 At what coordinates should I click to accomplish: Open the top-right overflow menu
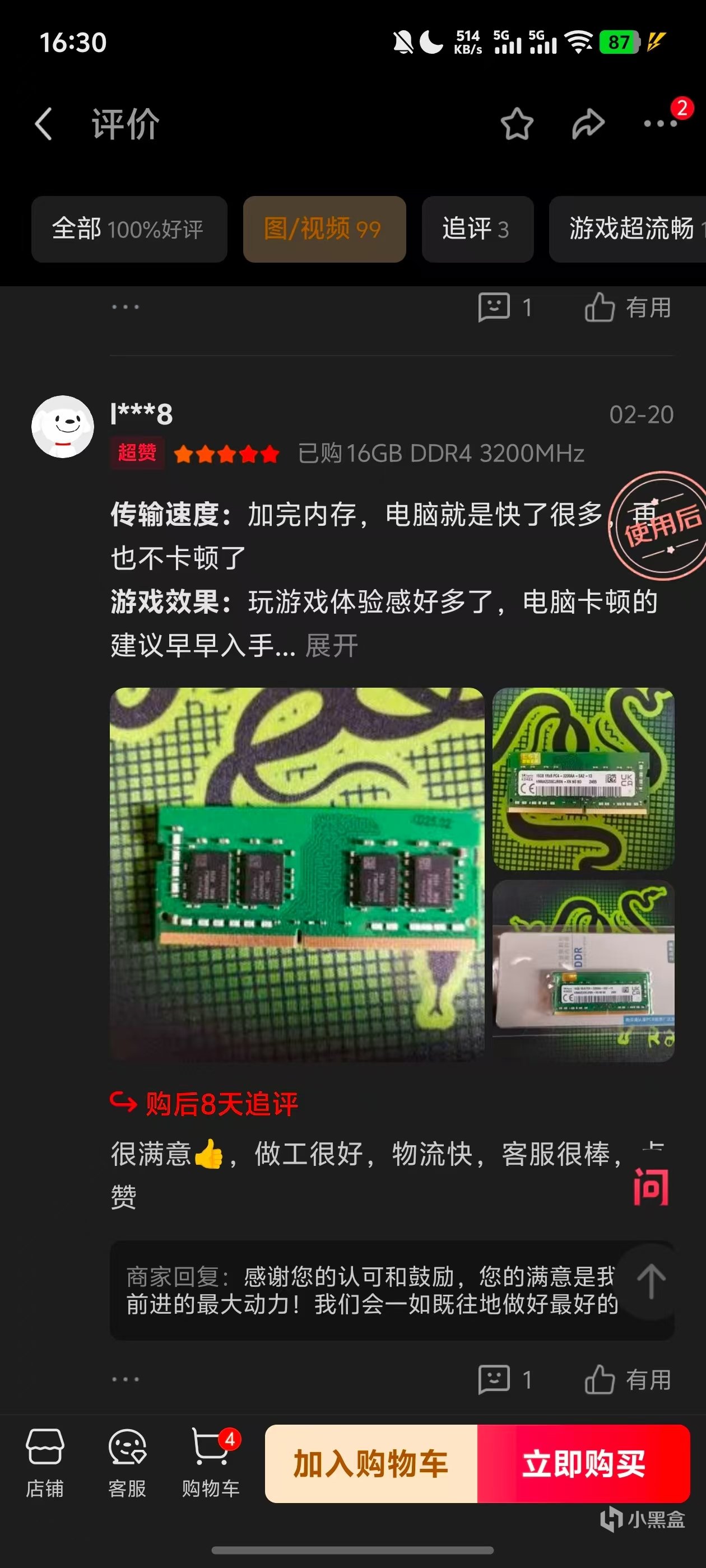[x=660, y=124]
